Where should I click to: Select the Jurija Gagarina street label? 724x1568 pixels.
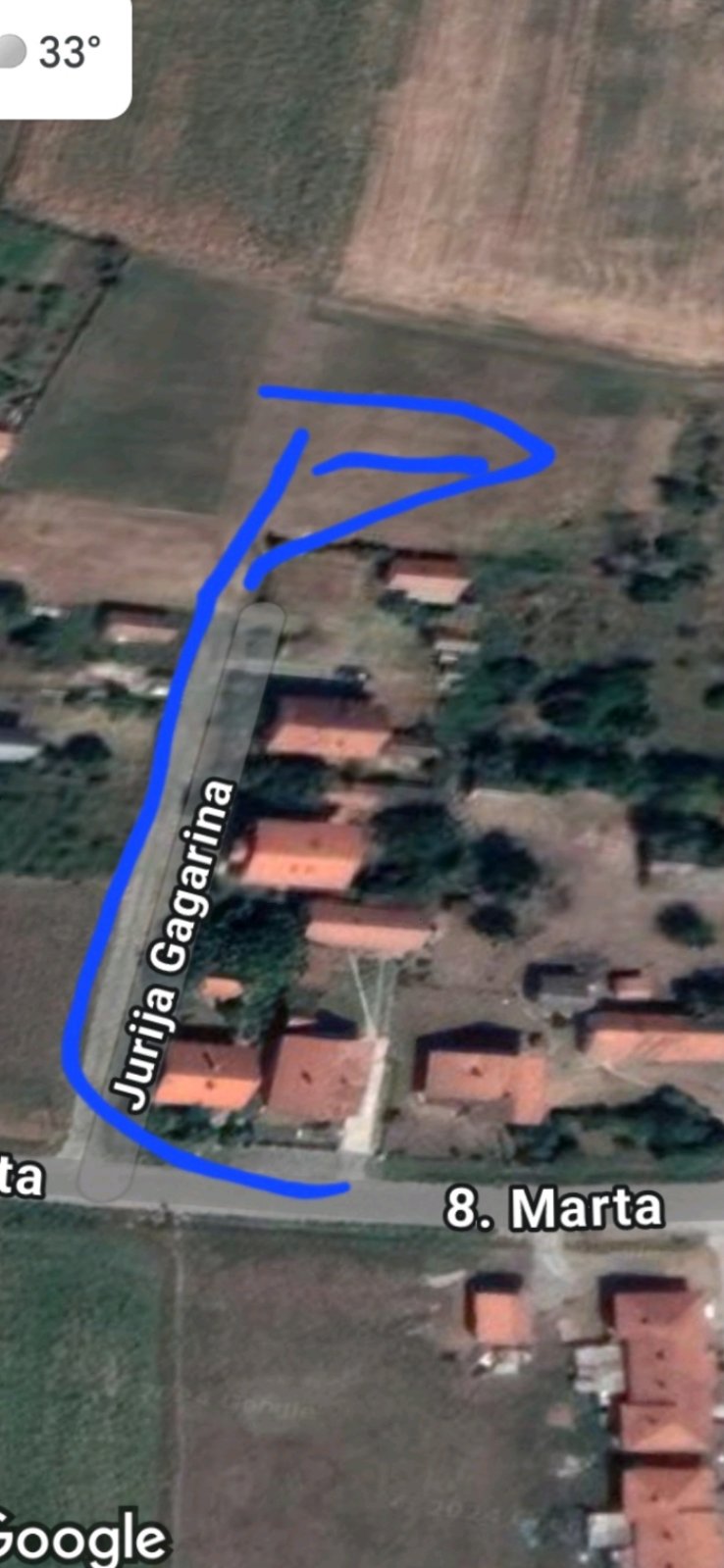point(177,941)
